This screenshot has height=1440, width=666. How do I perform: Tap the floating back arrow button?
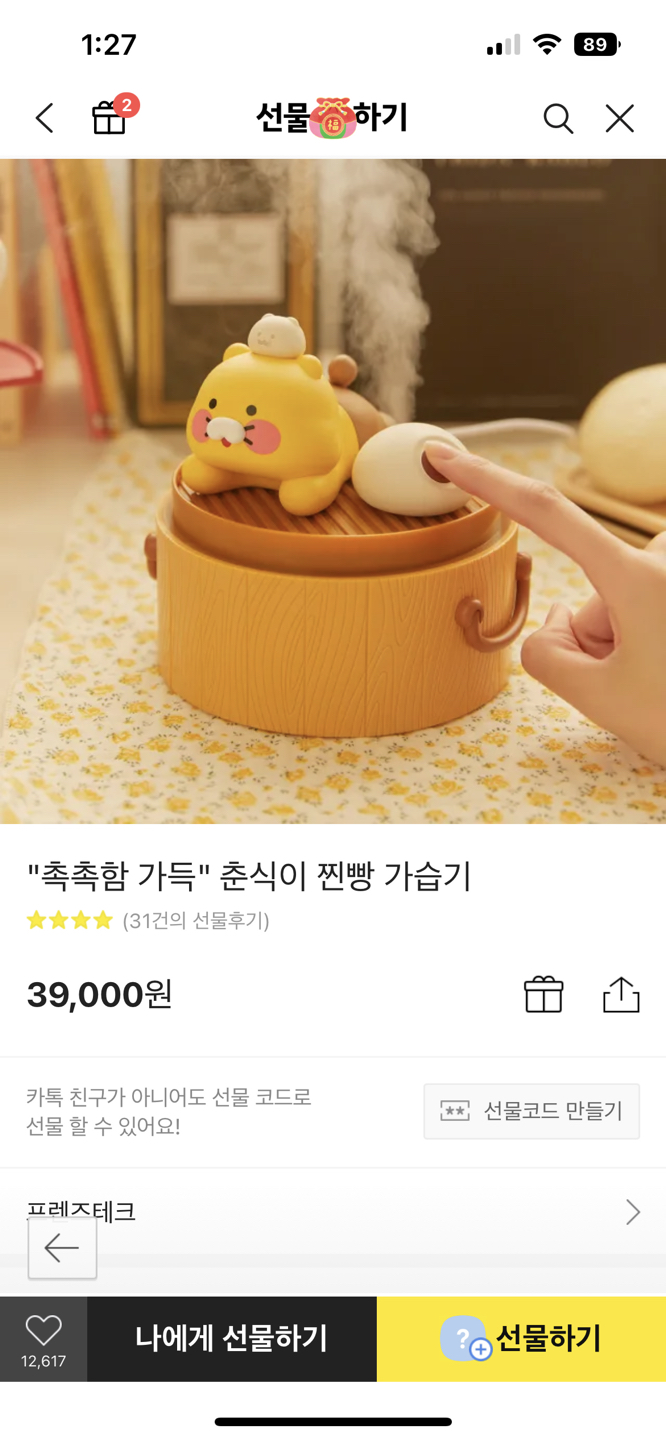point(62,1248)
